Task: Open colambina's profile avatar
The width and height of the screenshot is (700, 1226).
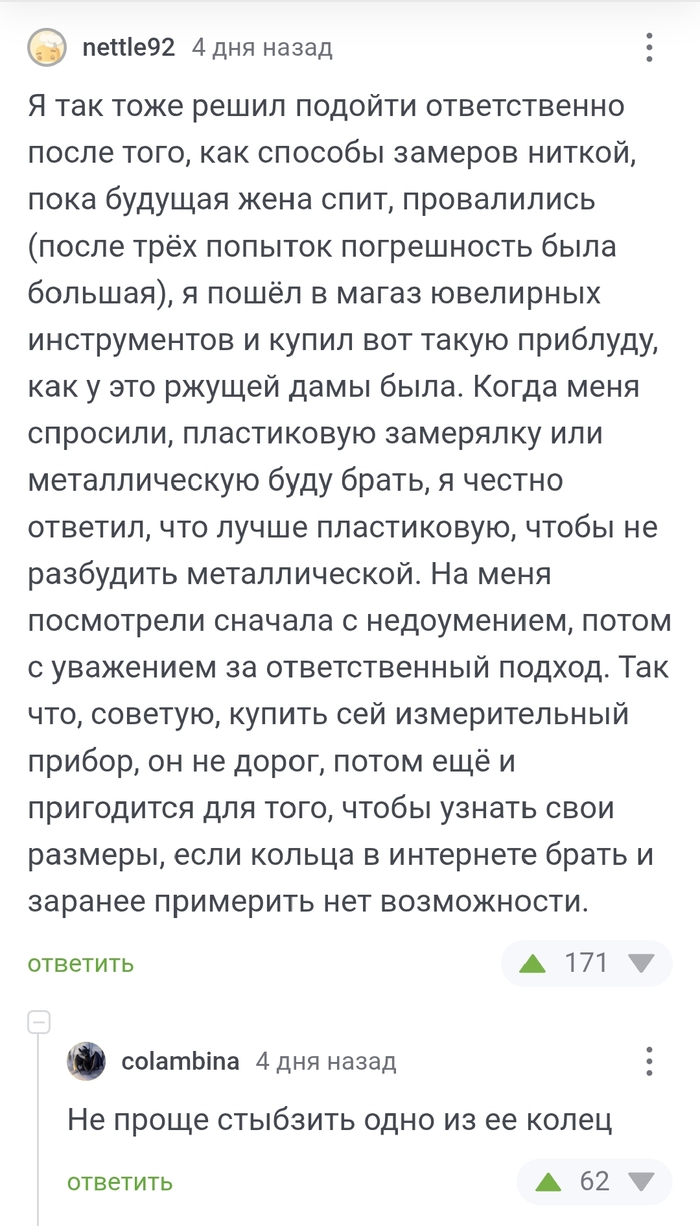Action: pyautogui.click(x=86, y=1061)
